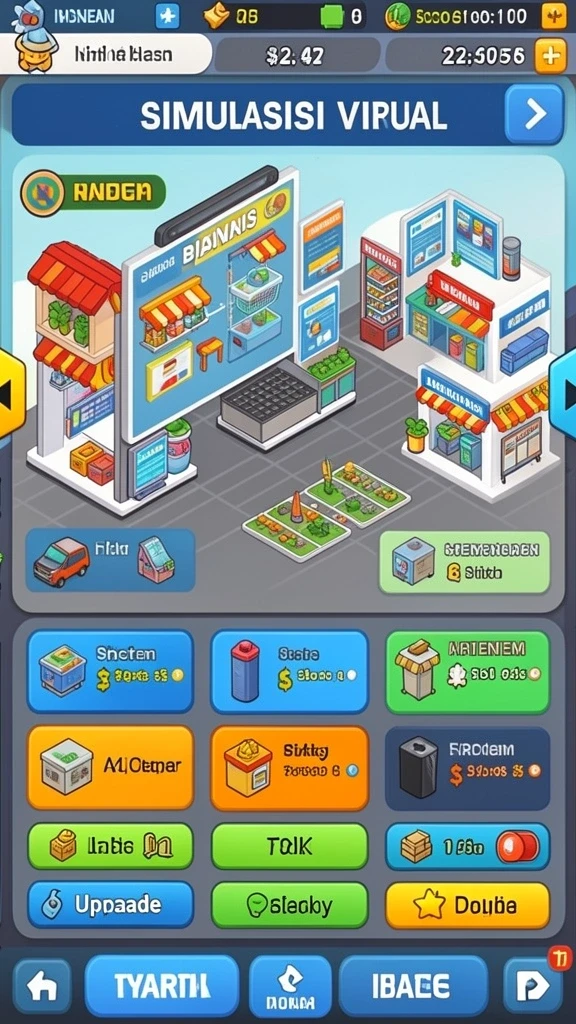Screen dimensions: 576x1024
Task: Tap the arrow beside Simulasisi Virual
Action: (x=534, y=114)
